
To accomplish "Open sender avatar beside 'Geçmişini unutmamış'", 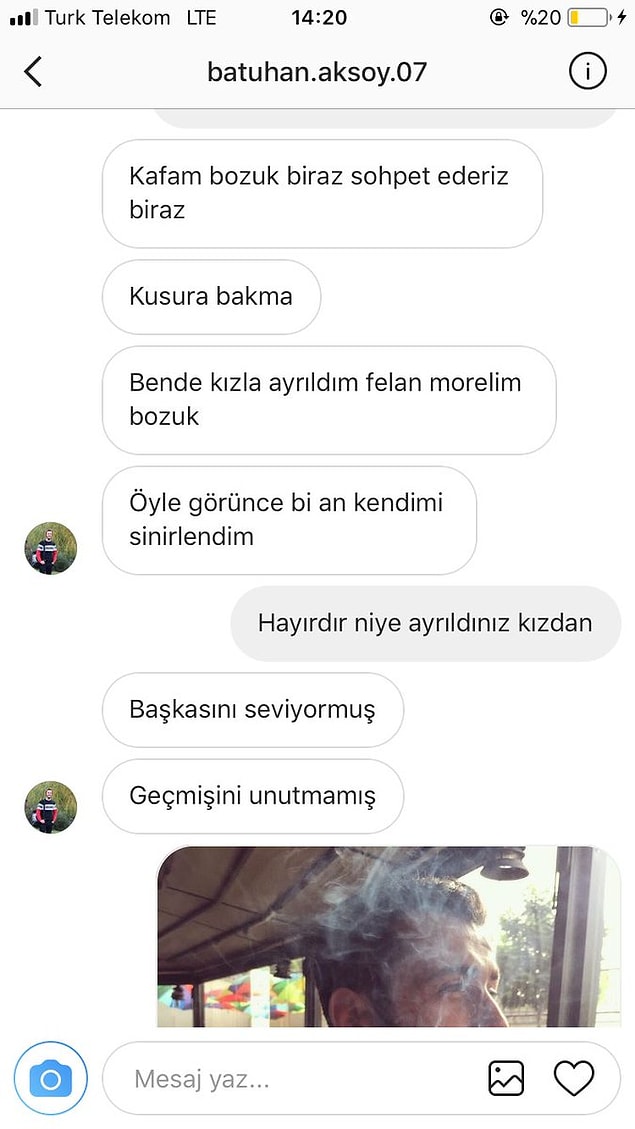I will [51, 807].
